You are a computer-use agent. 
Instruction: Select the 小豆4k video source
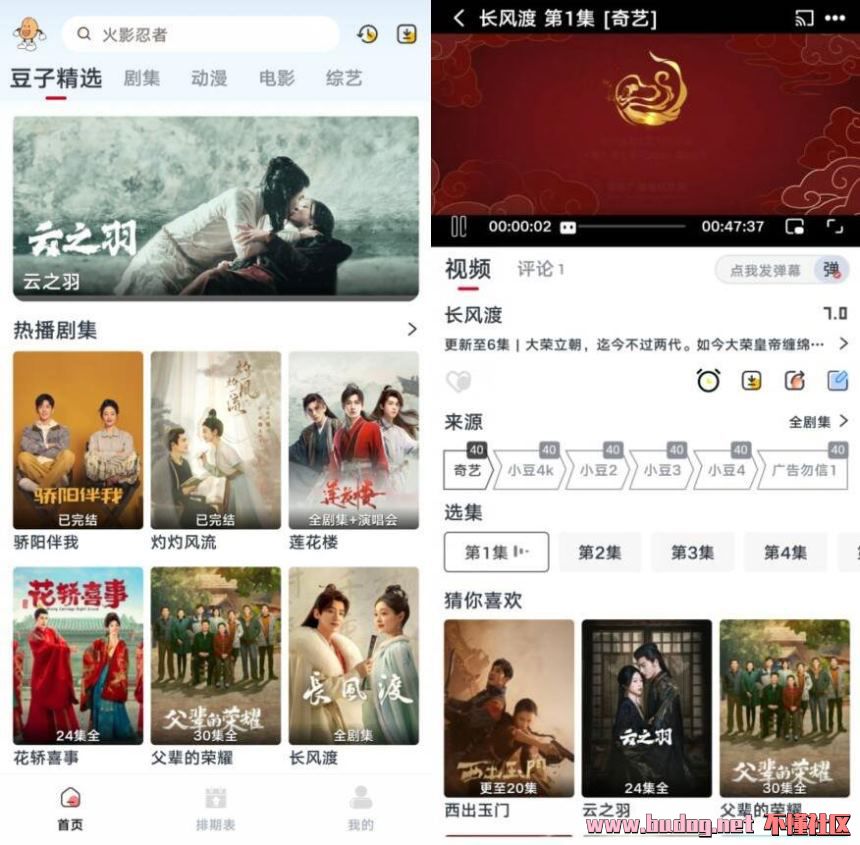[x=530, y=470]
